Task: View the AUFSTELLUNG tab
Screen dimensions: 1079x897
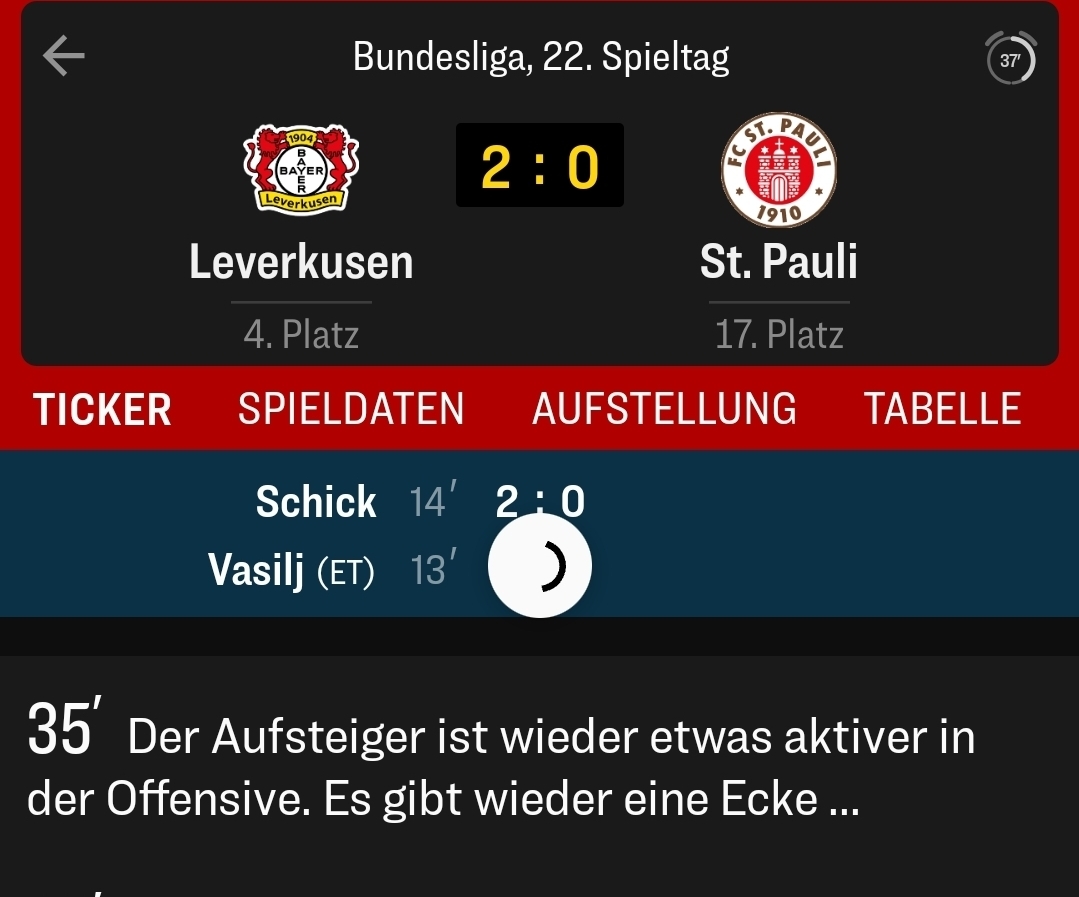Action: (664, 410)
